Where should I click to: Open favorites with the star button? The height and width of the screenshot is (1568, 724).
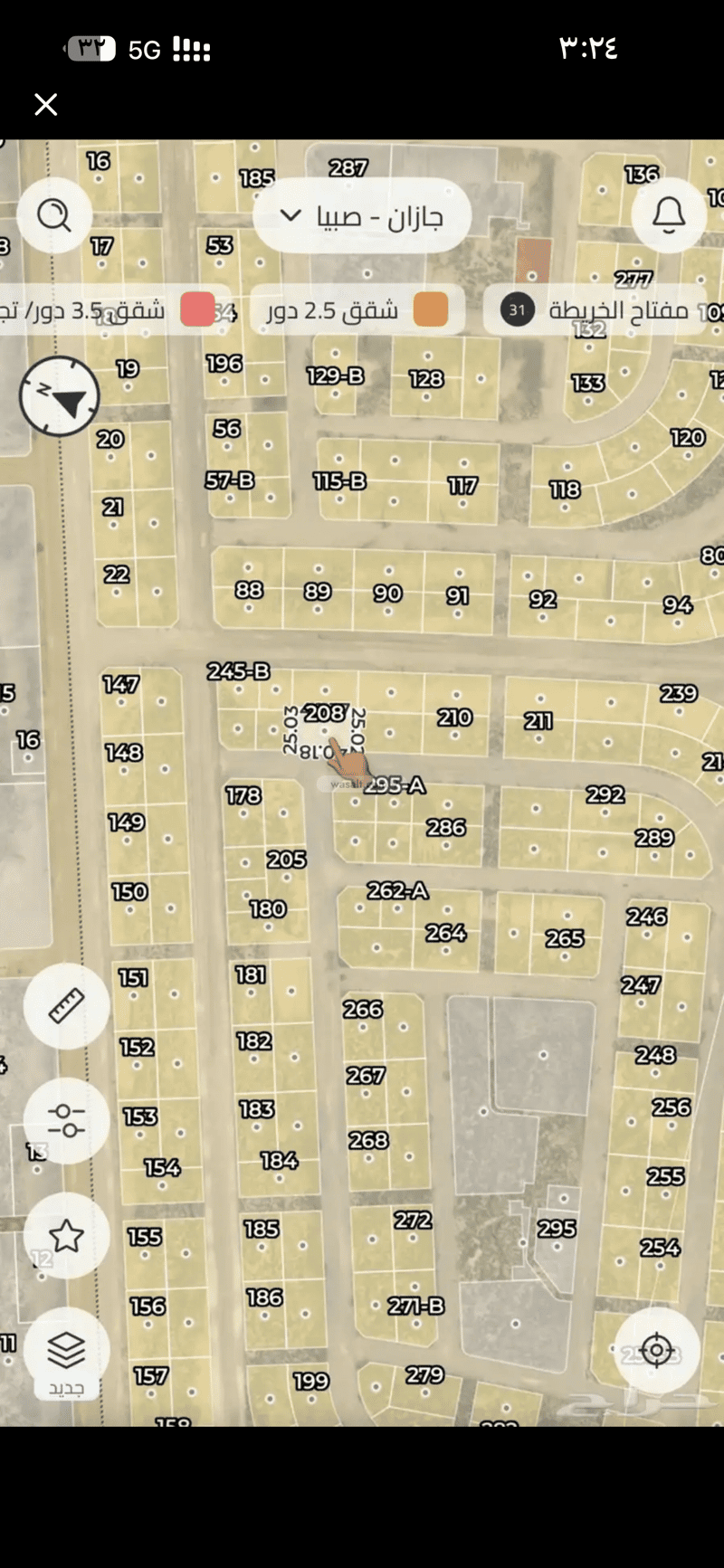(66, 1235)
